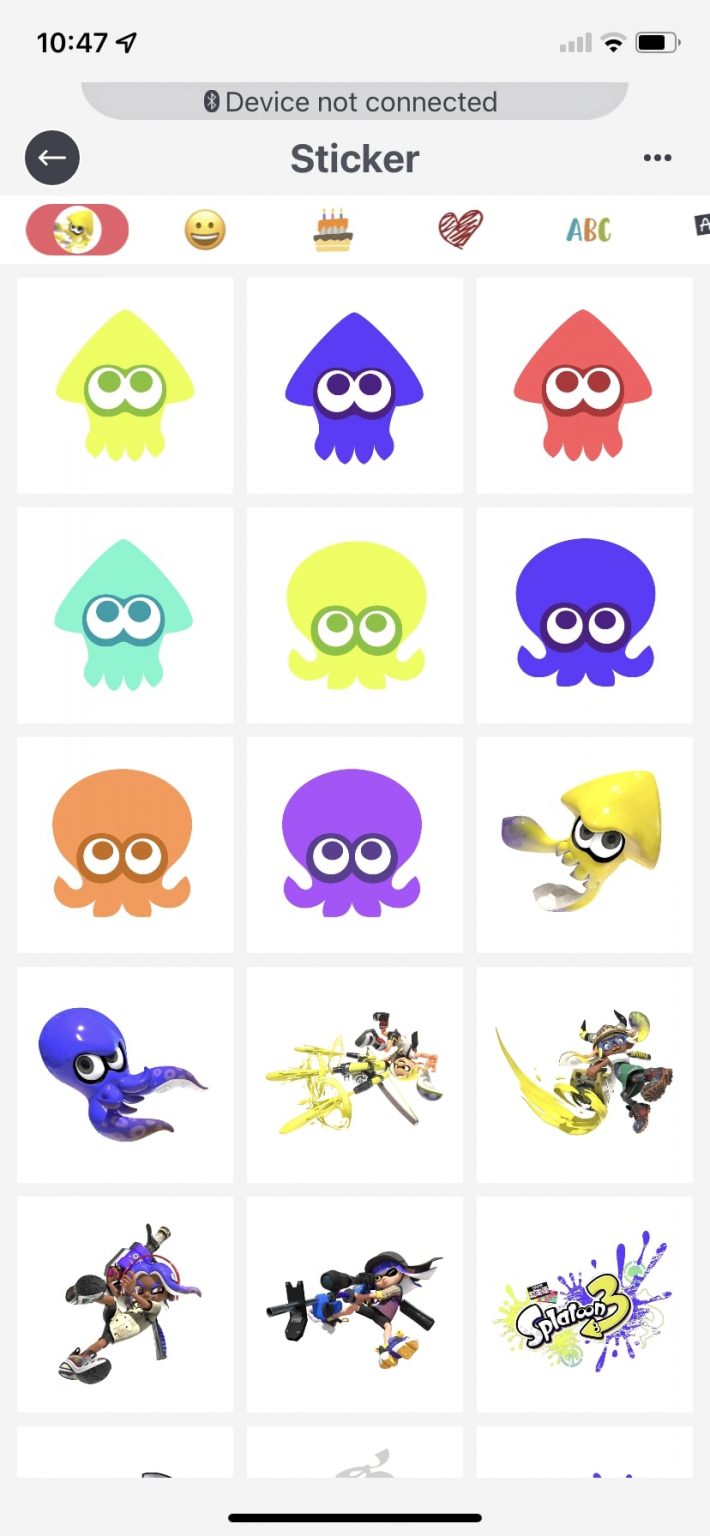710x1536 pixels.
Task: Select the red flat squid sticker
Action: tap(585, 386)
